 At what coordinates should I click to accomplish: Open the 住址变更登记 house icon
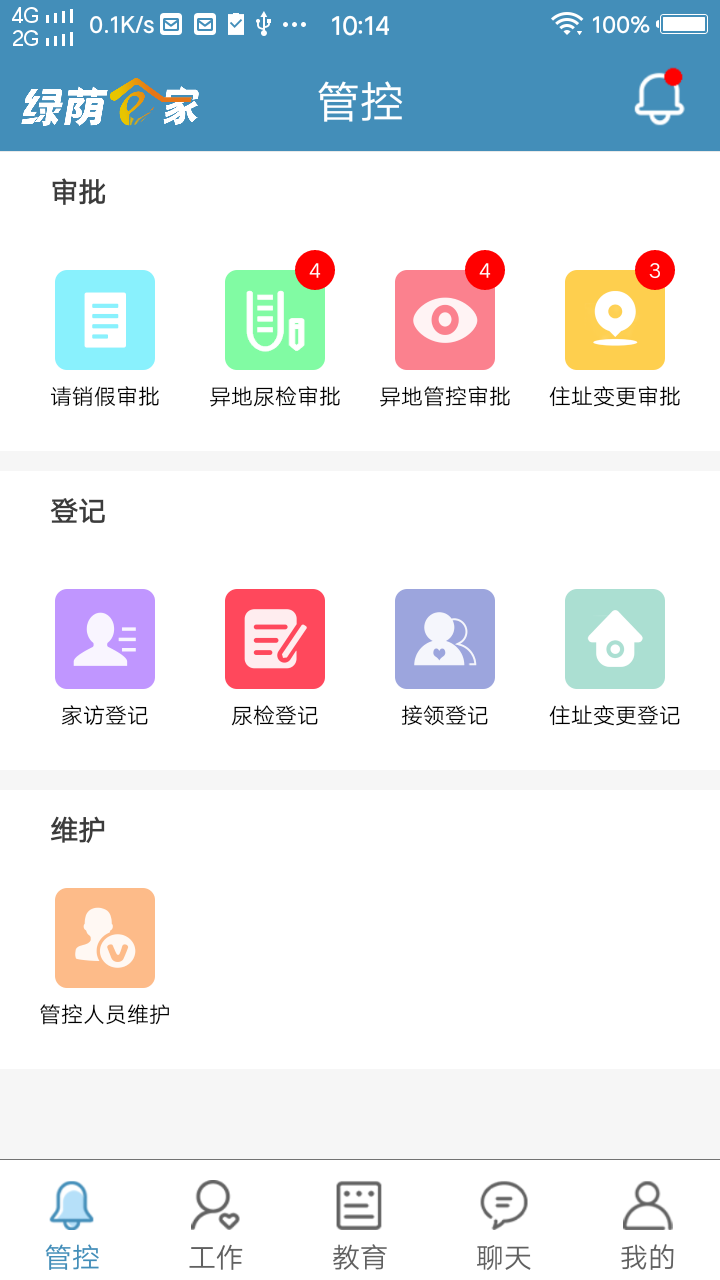pos(614,638)
